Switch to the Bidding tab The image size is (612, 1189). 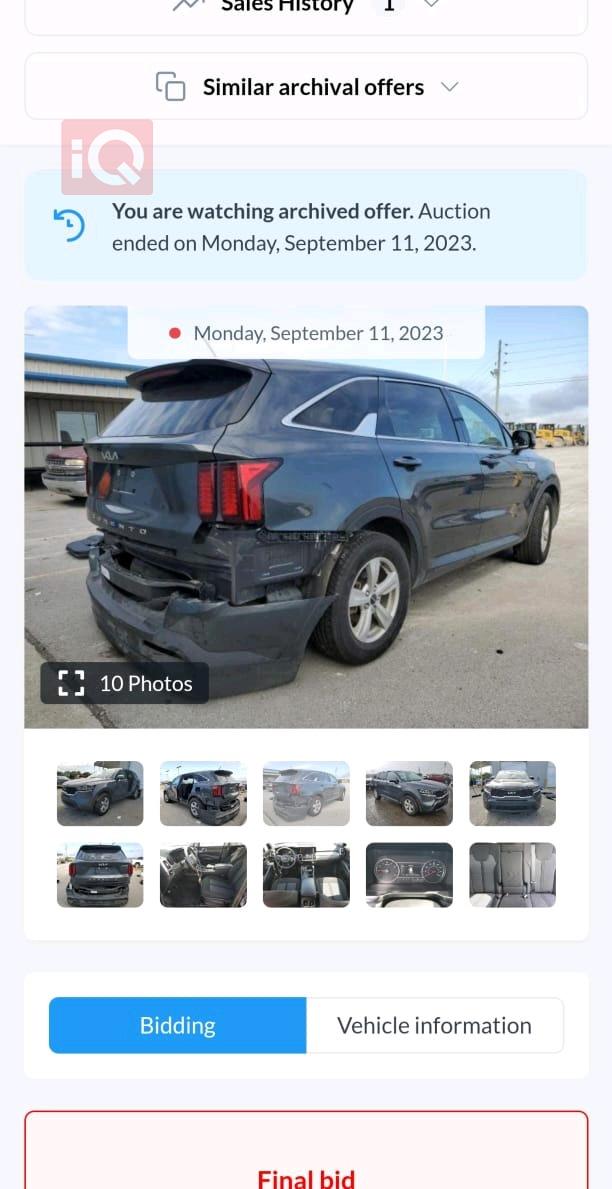(177, 1025)
